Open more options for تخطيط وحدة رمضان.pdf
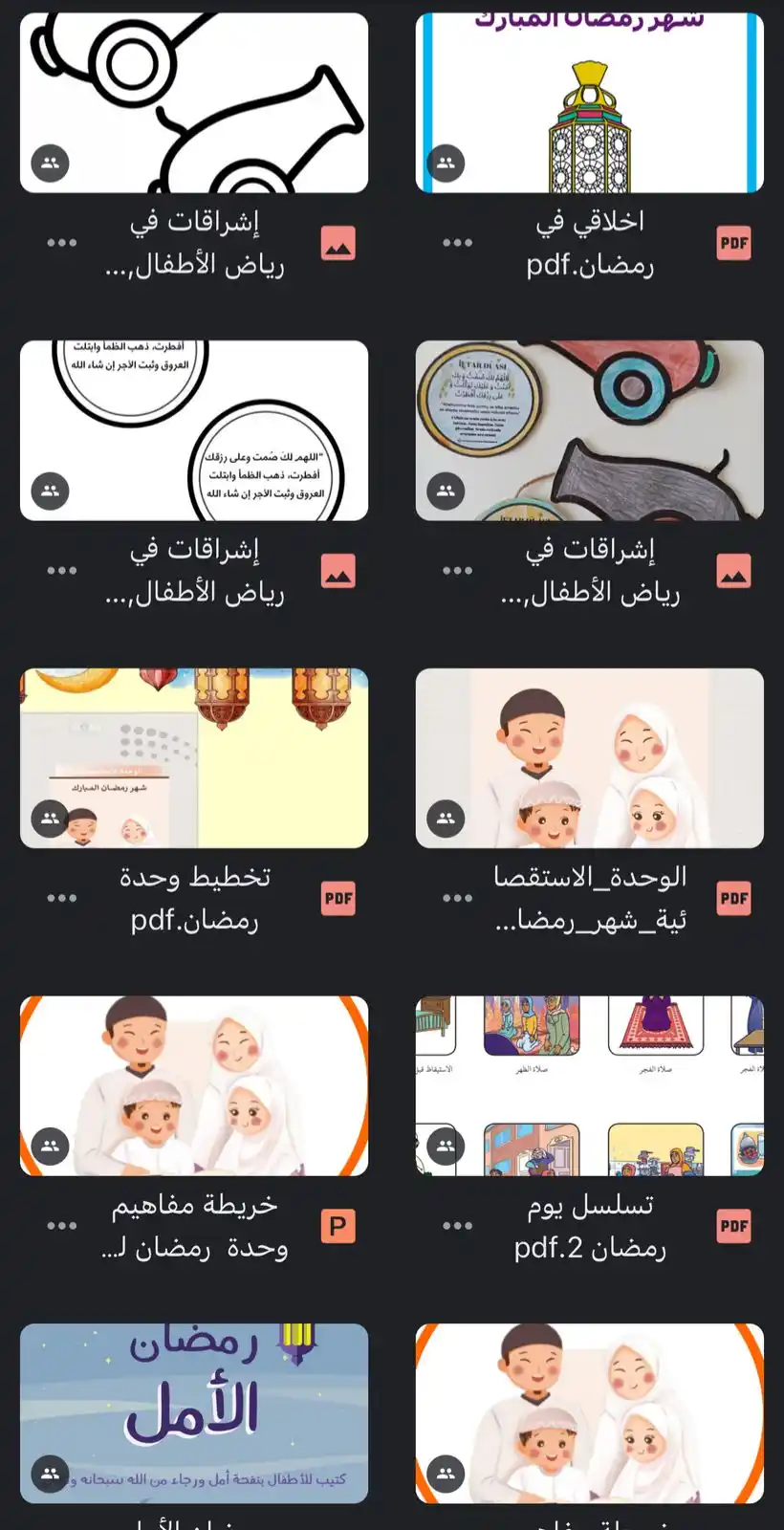 pyautogui.click(x=62, y=898)
